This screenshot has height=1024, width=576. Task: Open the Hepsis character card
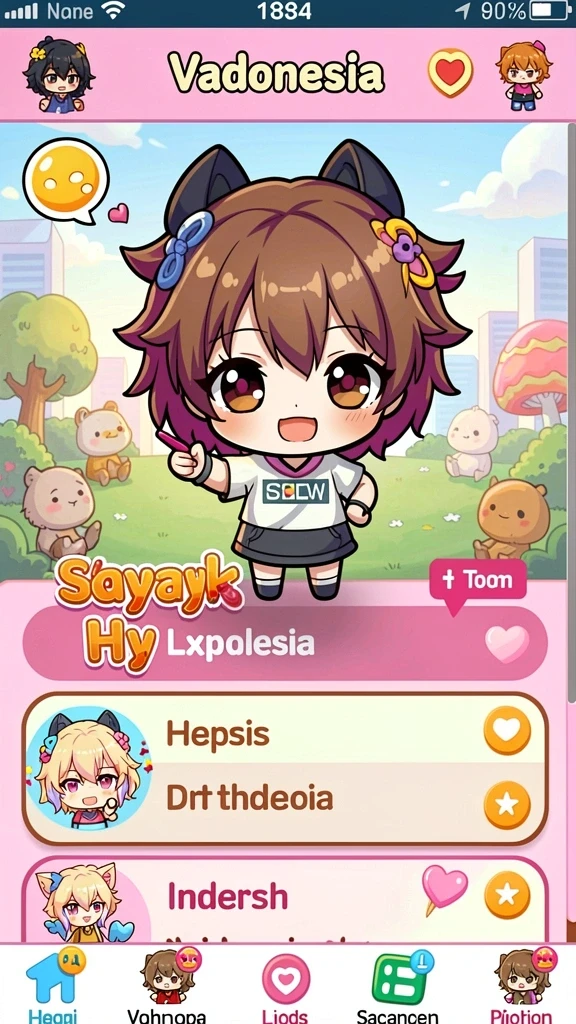285,769
